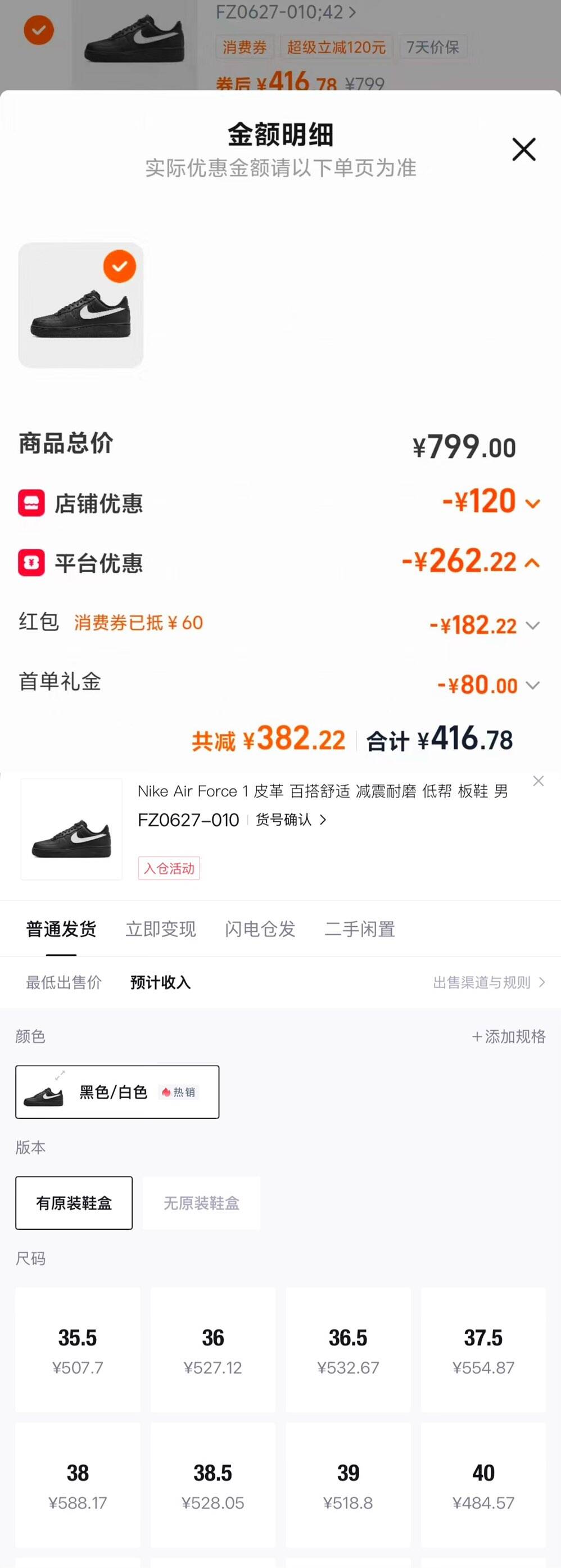Dismiss the Nike Air Force 1 product card
The height and width of the screenshot is (1568, 561).
538,781
